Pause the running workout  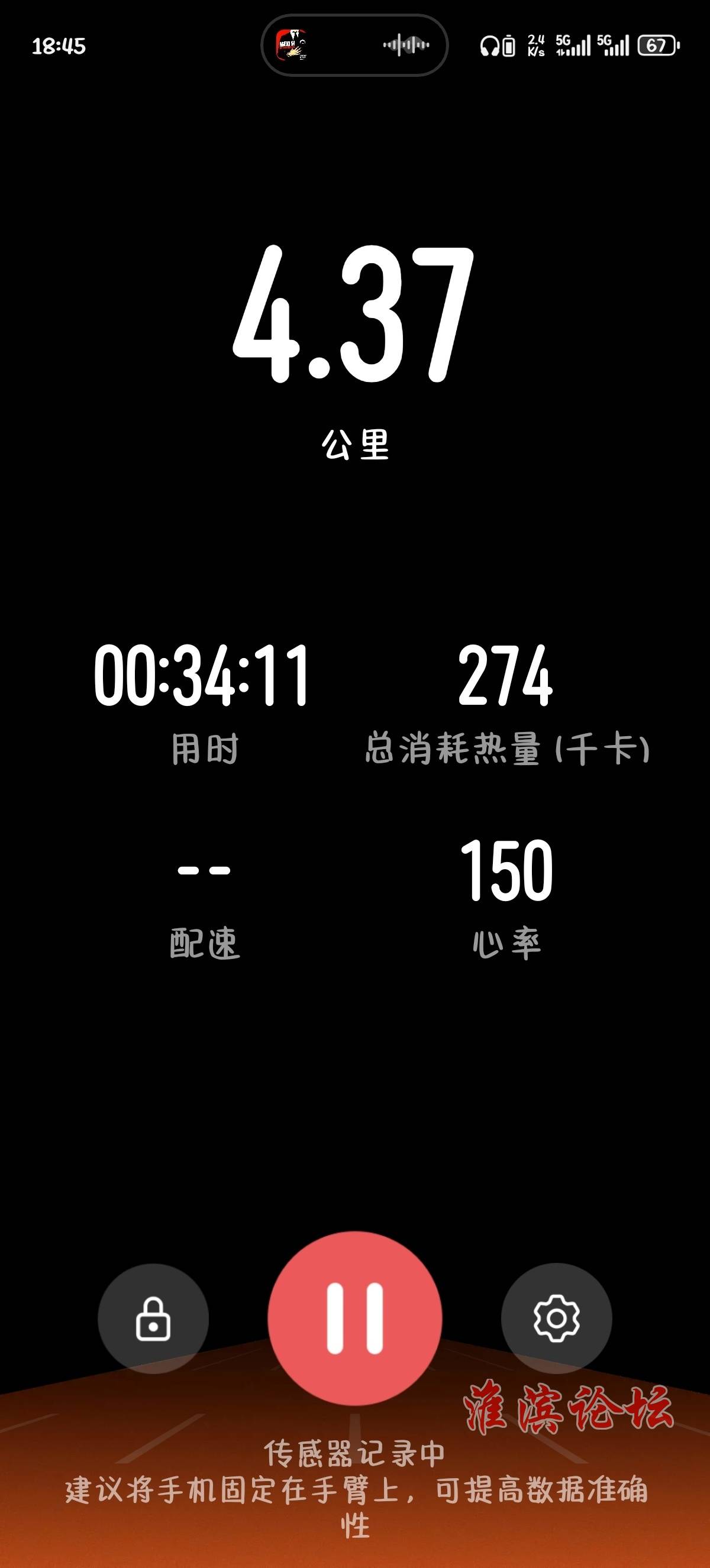(354, 1318)
